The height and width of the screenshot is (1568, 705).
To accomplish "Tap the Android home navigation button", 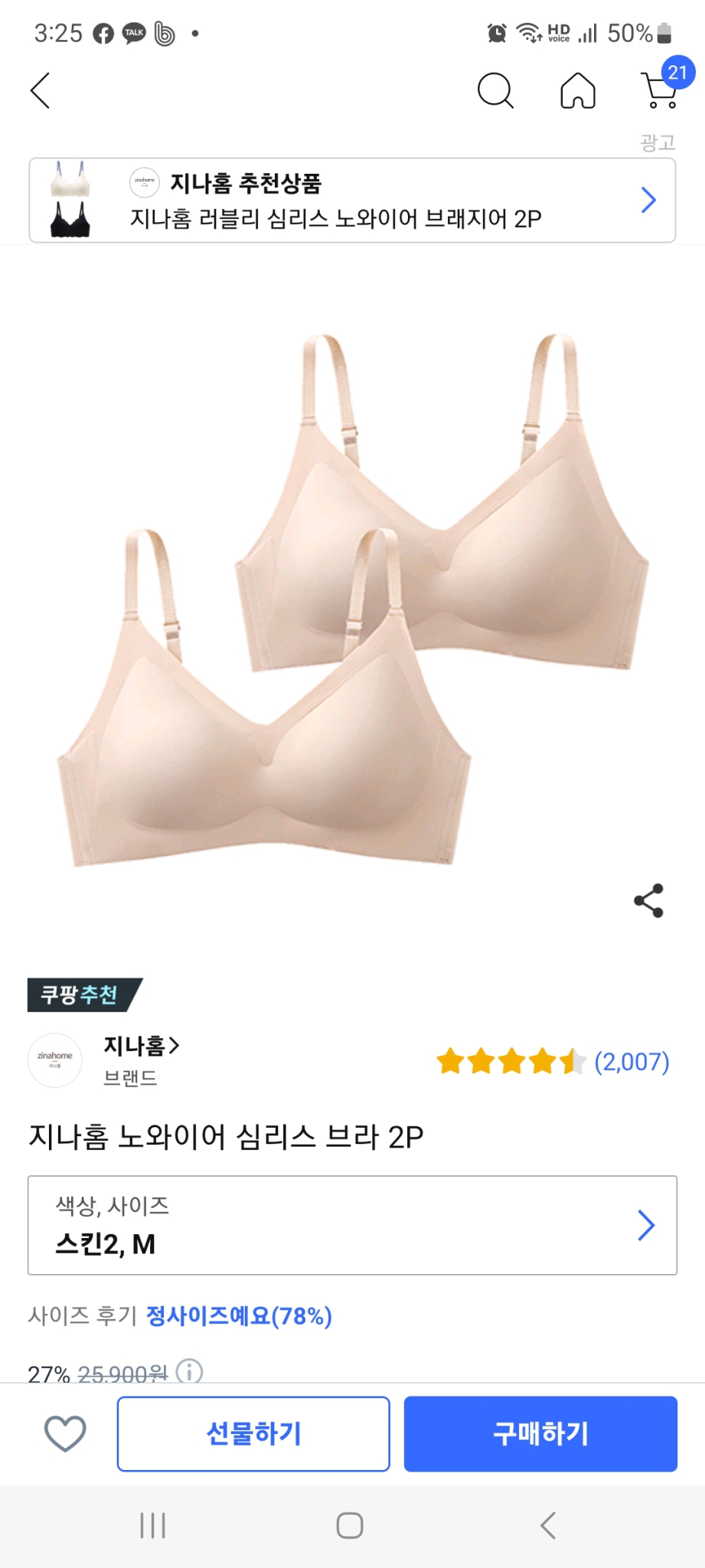I will 349,1524.
